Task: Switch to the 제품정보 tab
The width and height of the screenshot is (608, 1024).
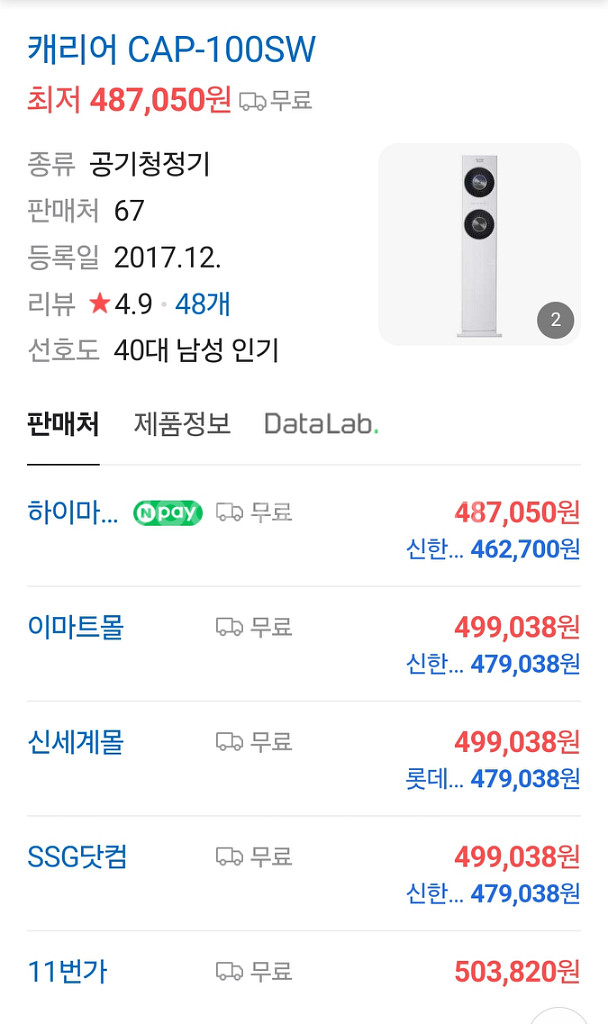Action: pos(182,424)
